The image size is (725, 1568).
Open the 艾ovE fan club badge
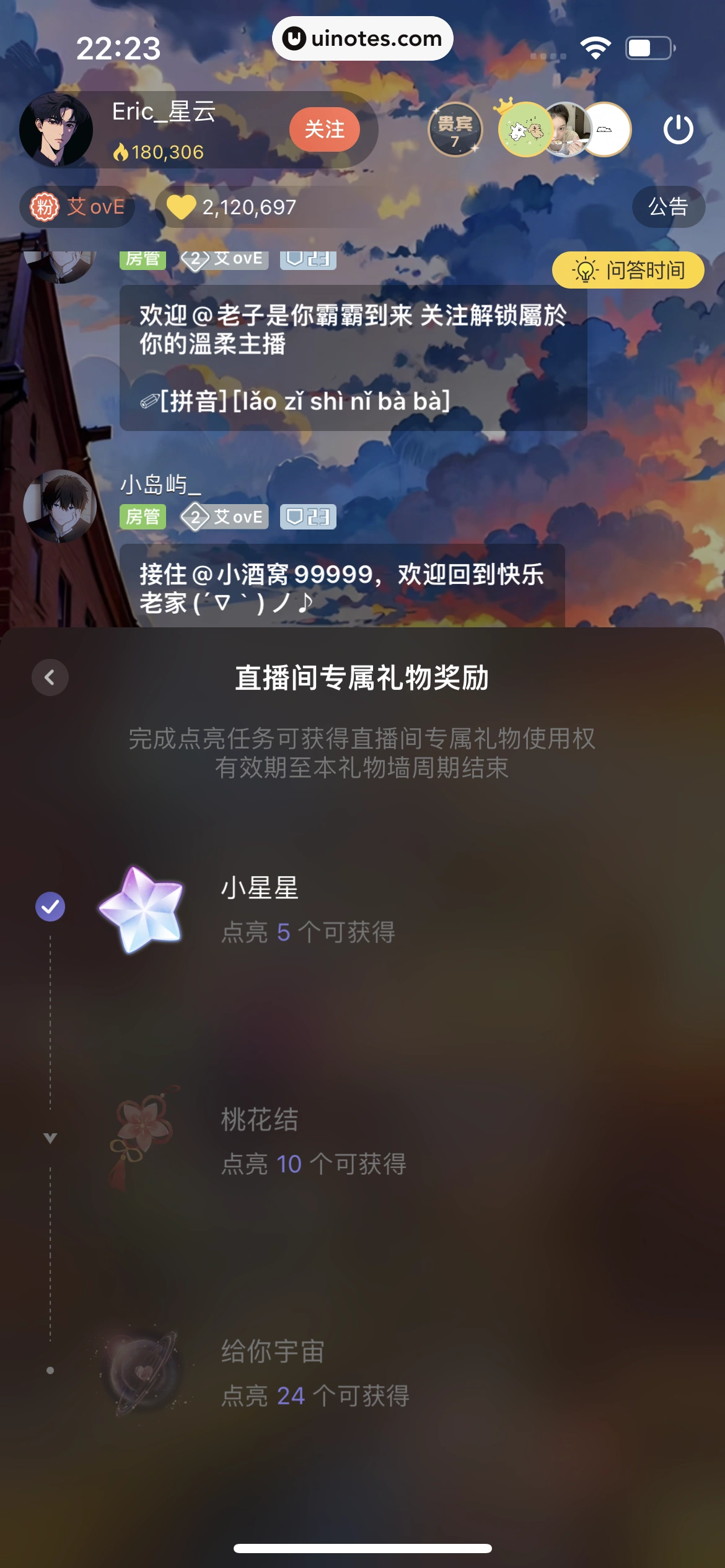(78, 207)
